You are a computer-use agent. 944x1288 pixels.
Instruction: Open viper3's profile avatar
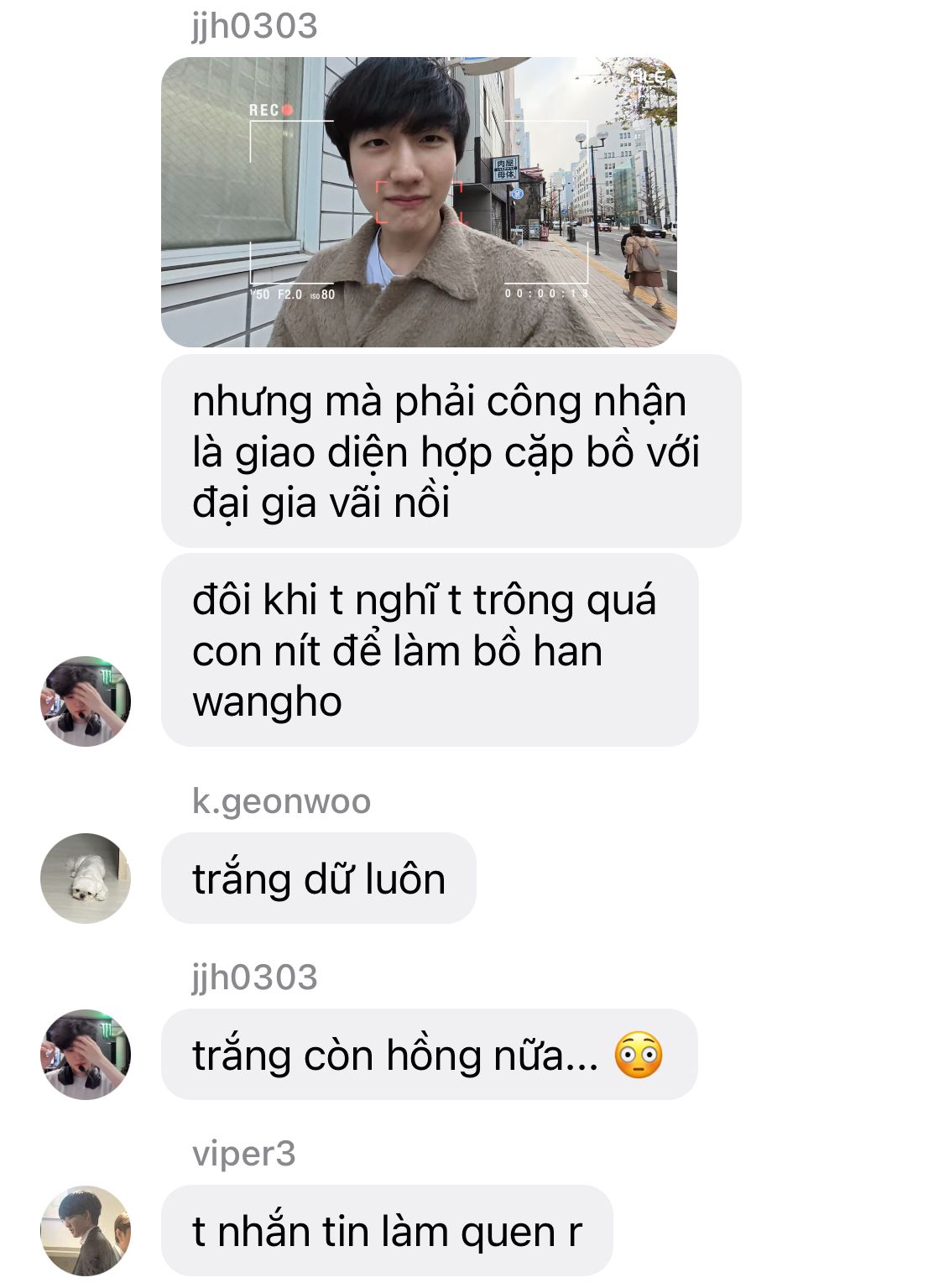click(86, 1230)
